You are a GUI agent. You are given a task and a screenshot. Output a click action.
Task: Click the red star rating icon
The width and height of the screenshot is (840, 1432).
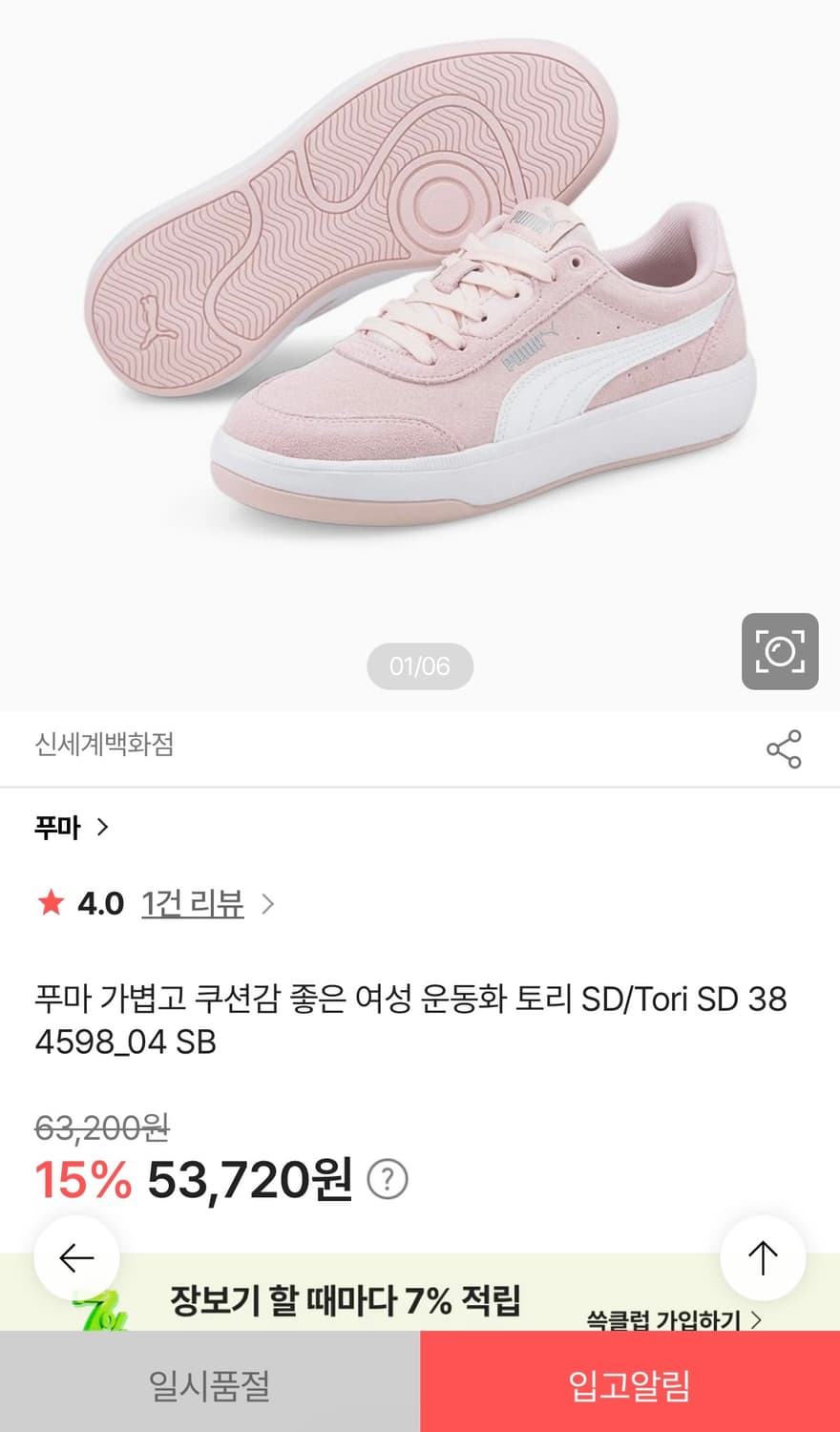pos(49,903)
